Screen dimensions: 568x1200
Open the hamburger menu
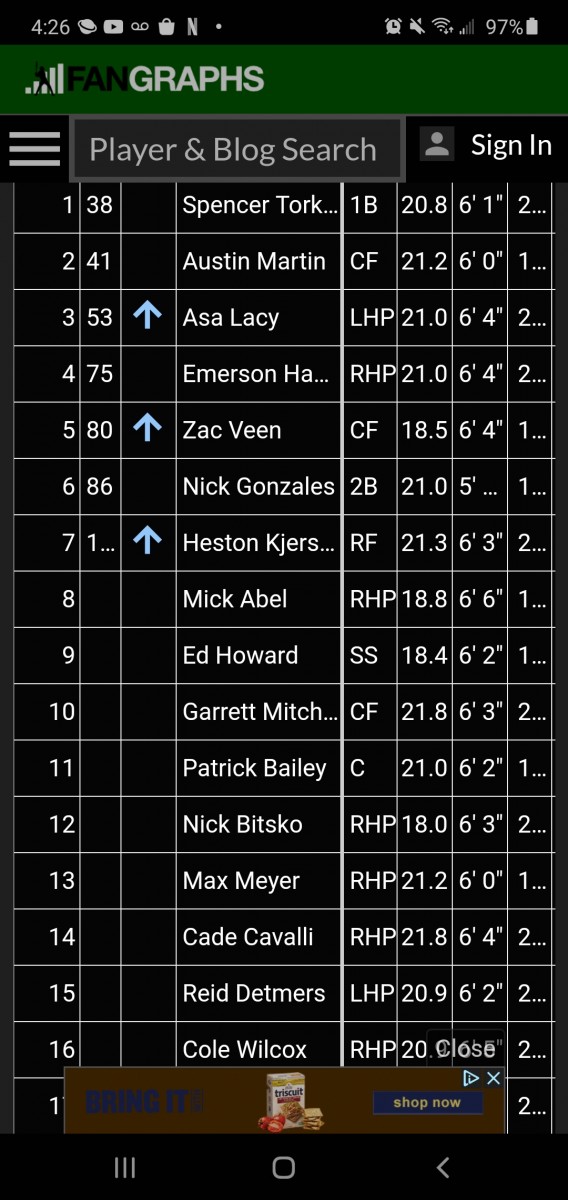click(x=35, y=148)
